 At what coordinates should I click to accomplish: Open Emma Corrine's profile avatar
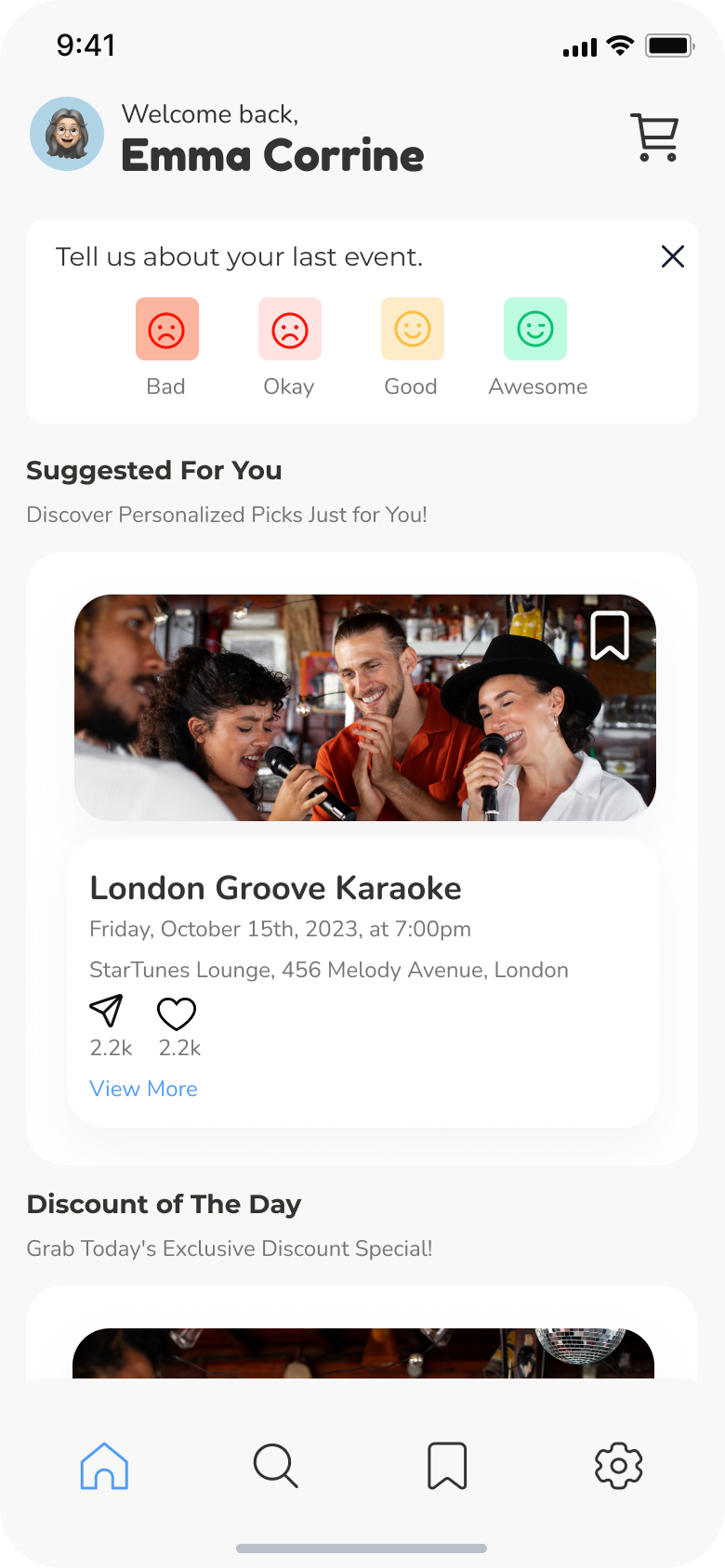(67, 134)
